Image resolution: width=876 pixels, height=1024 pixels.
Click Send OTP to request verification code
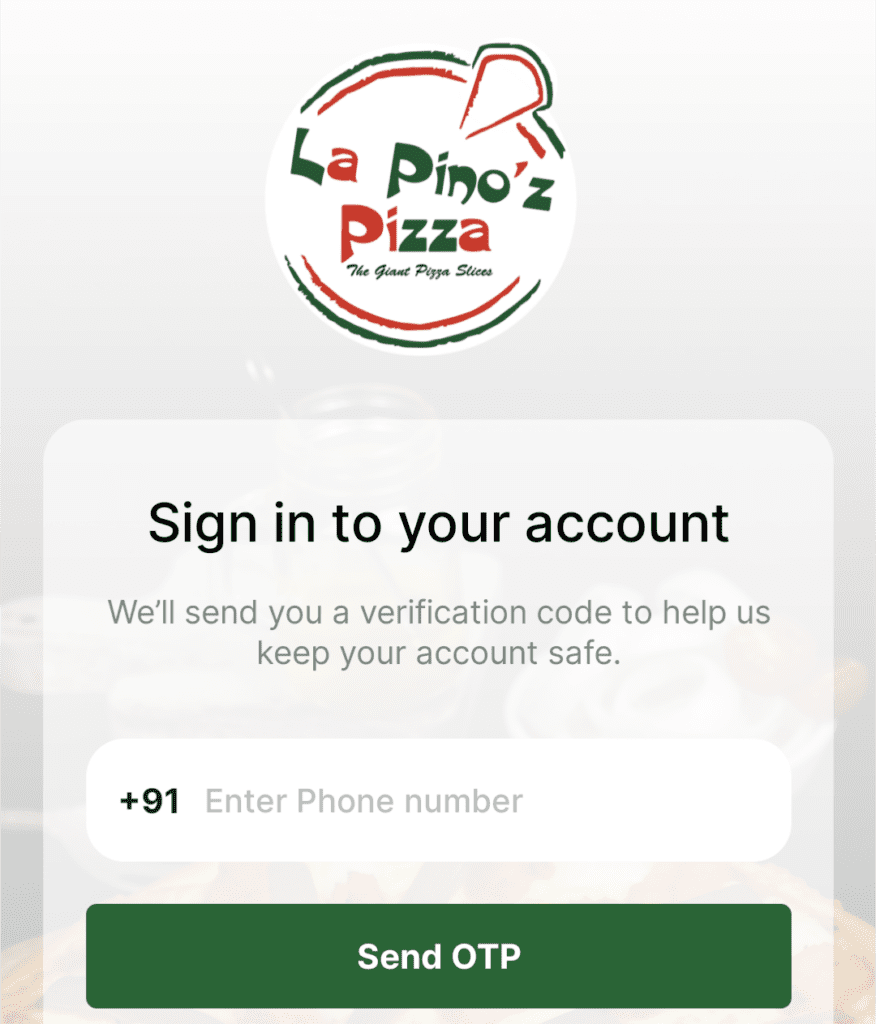coord(438,956)
